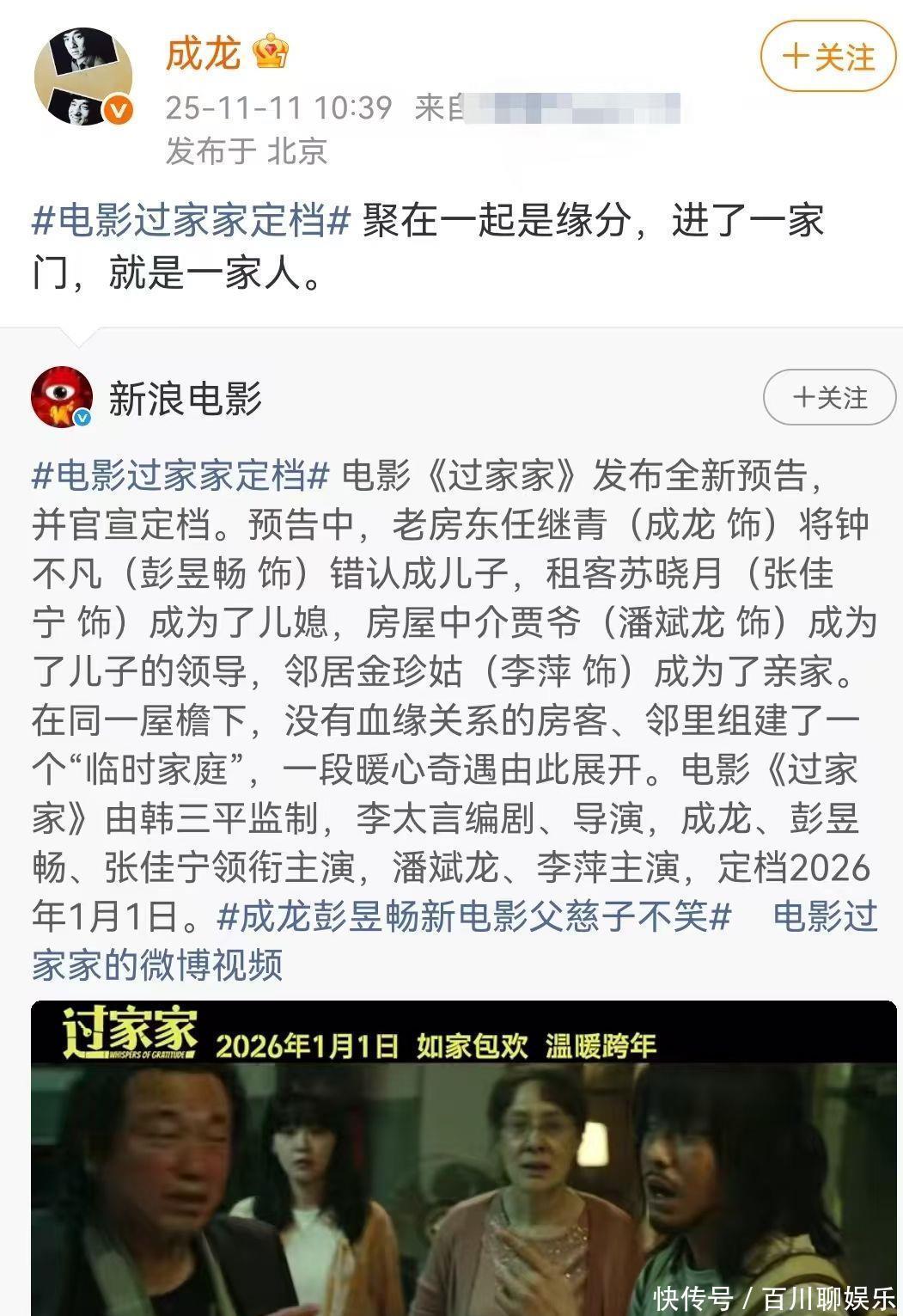Follow 成龙 with the orange 关注 button

pyautogui.click(x=828, y=57)
